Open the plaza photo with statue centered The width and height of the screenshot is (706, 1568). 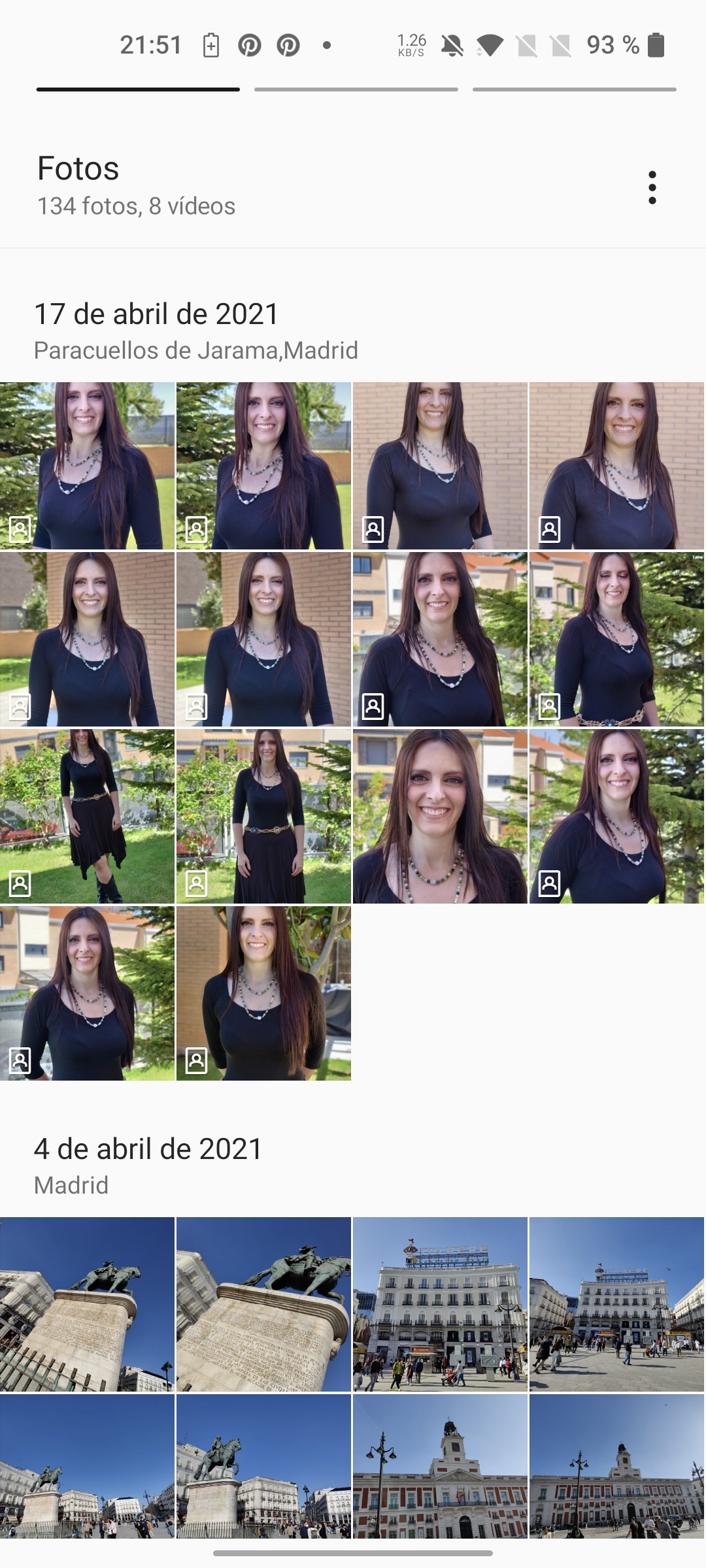pos(263,1466)
